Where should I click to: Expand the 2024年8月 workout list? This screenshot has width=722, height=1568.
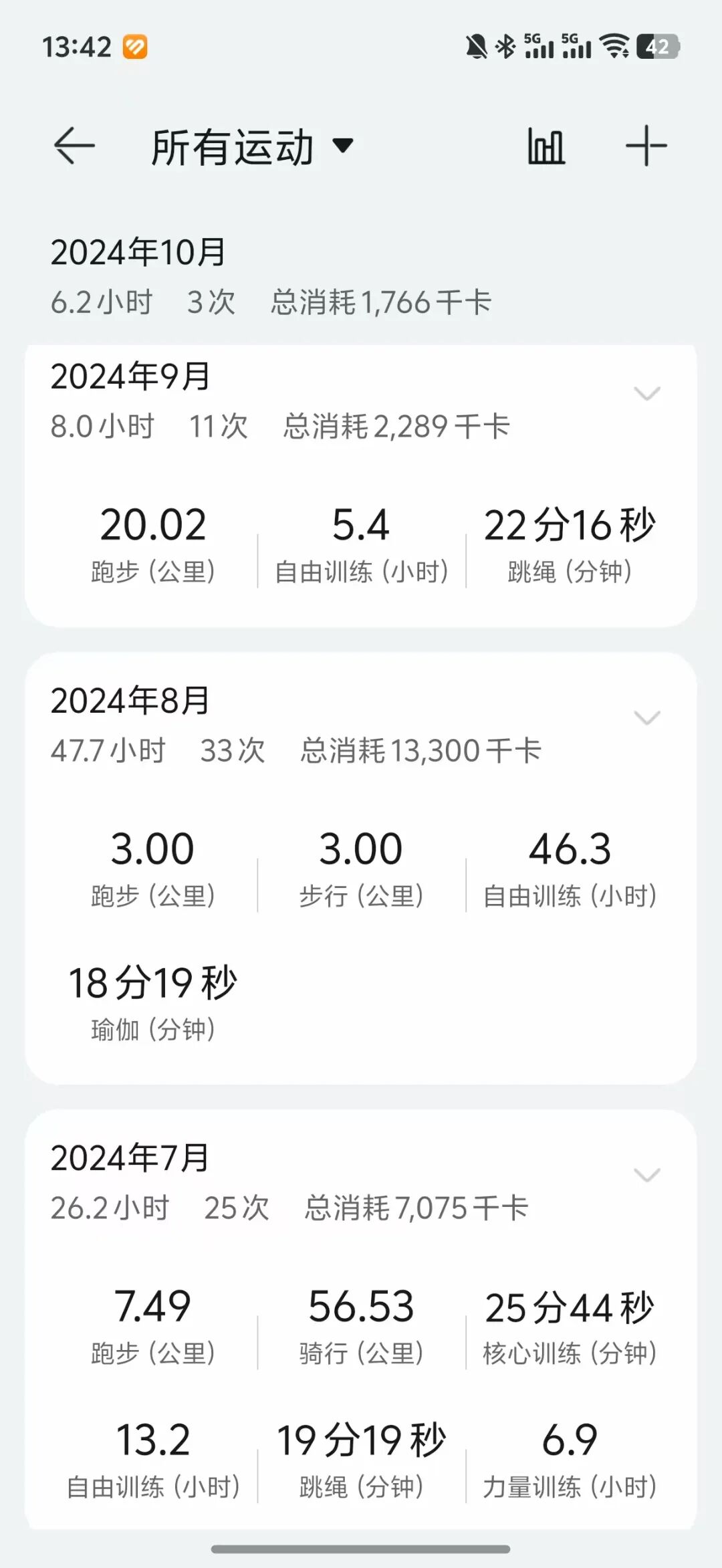[646, 718]
